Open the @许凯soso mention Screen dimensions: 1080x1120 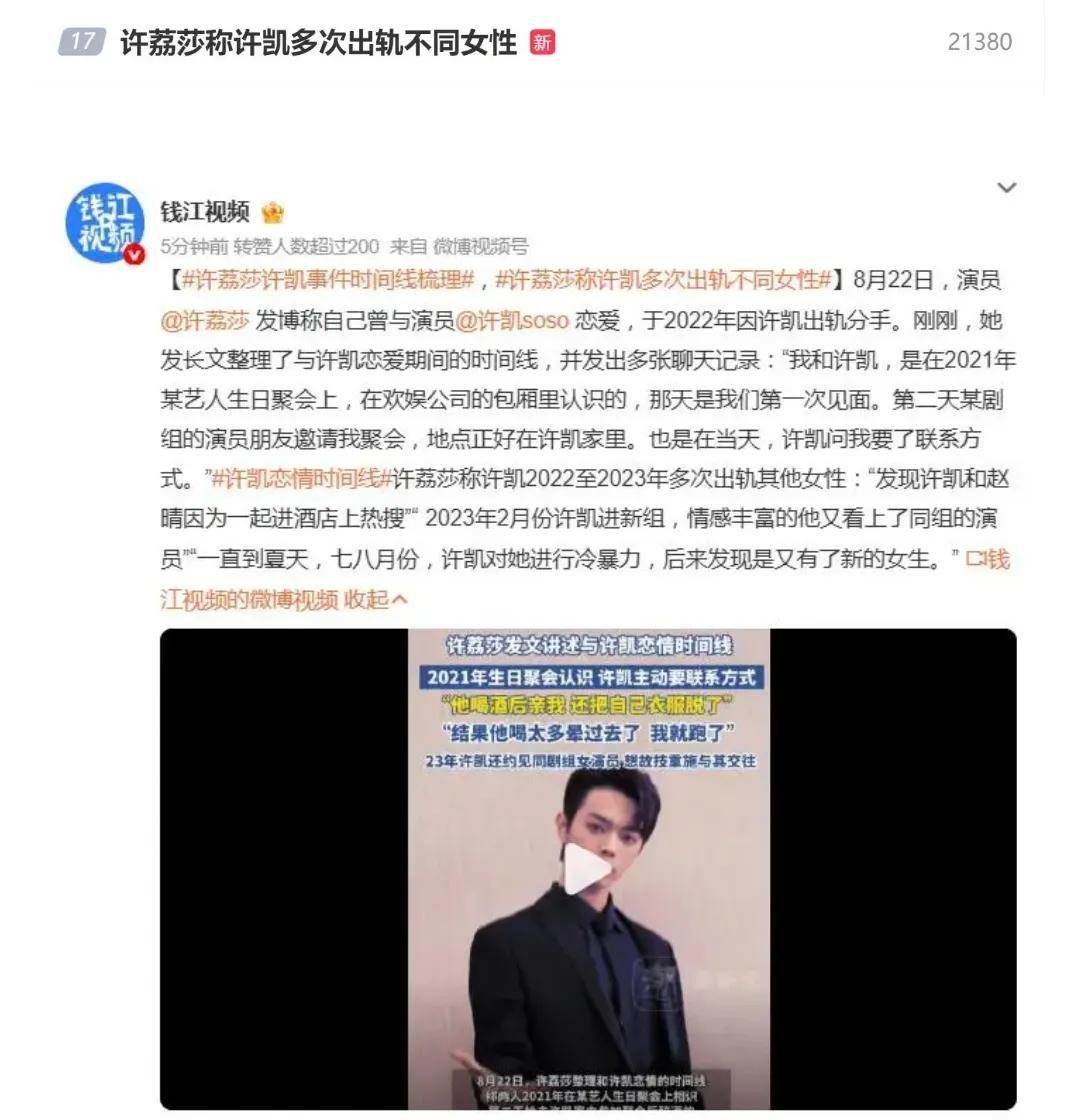tap(512, 320)
